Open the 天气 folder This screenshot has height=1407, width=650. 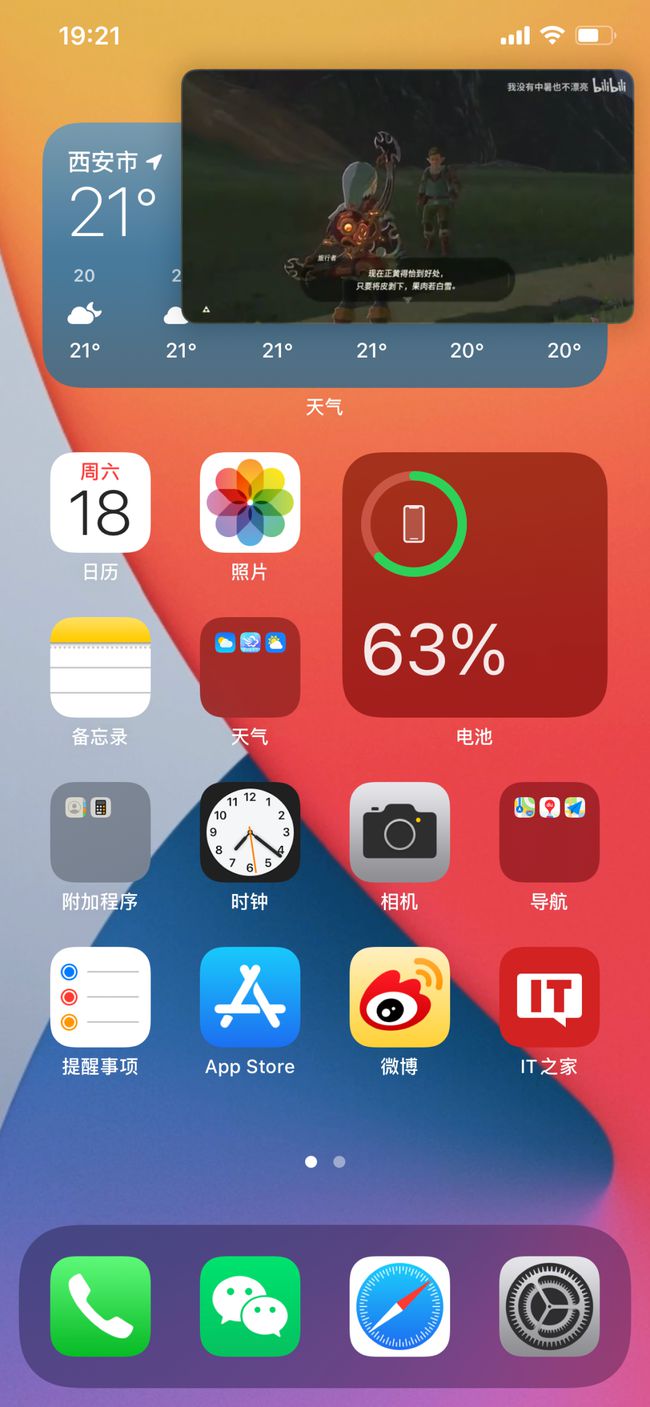pos(250,667)
